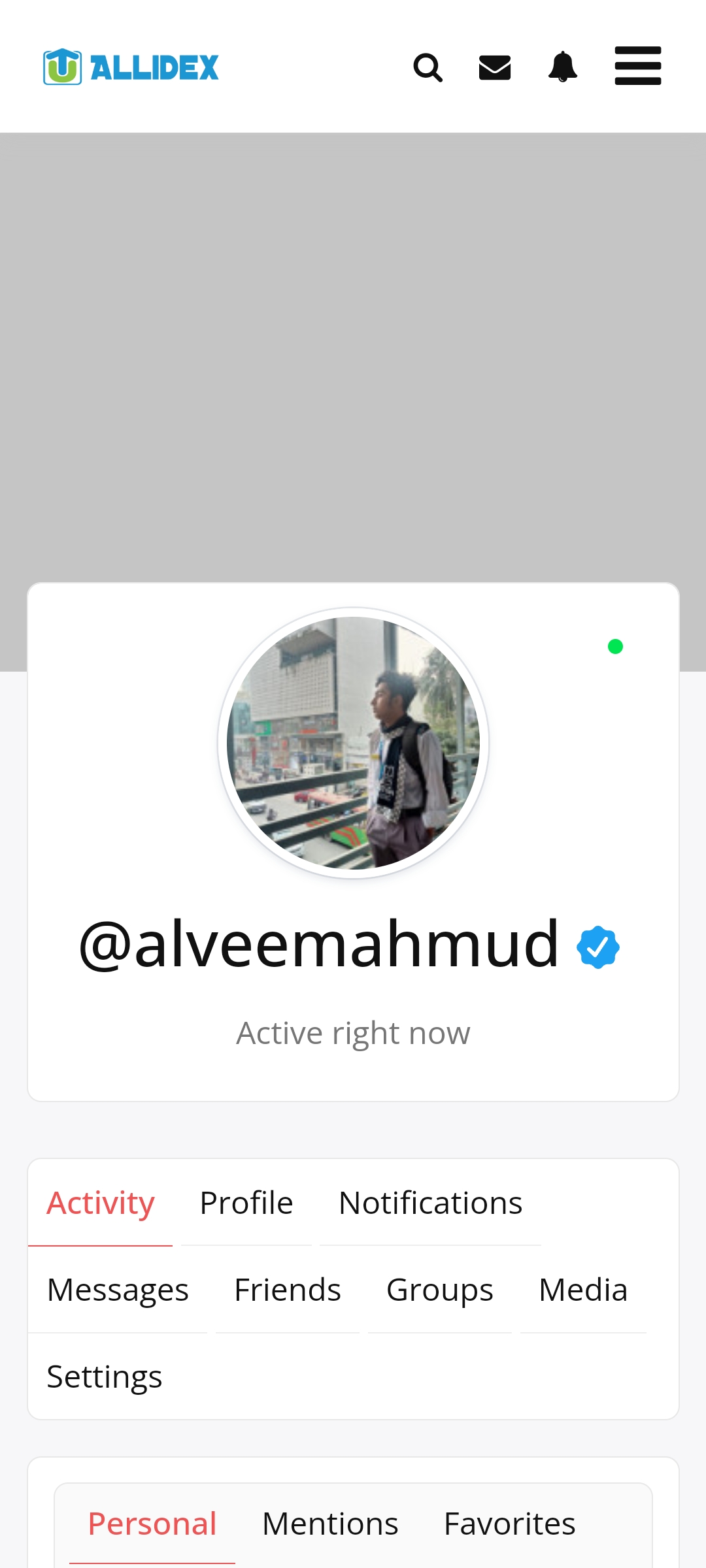Select the Personal activity filter
Image resolution: width=706 pixels, height=1568 pixels.
pyautogui.click(x=152, y=1524)
